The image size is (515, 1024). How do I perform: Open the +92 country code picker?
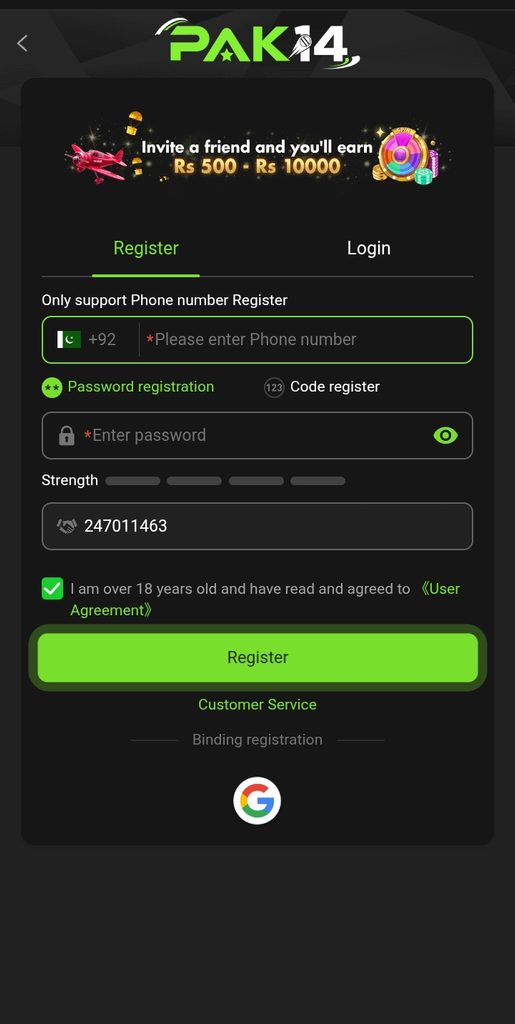[x=87, y=340]
